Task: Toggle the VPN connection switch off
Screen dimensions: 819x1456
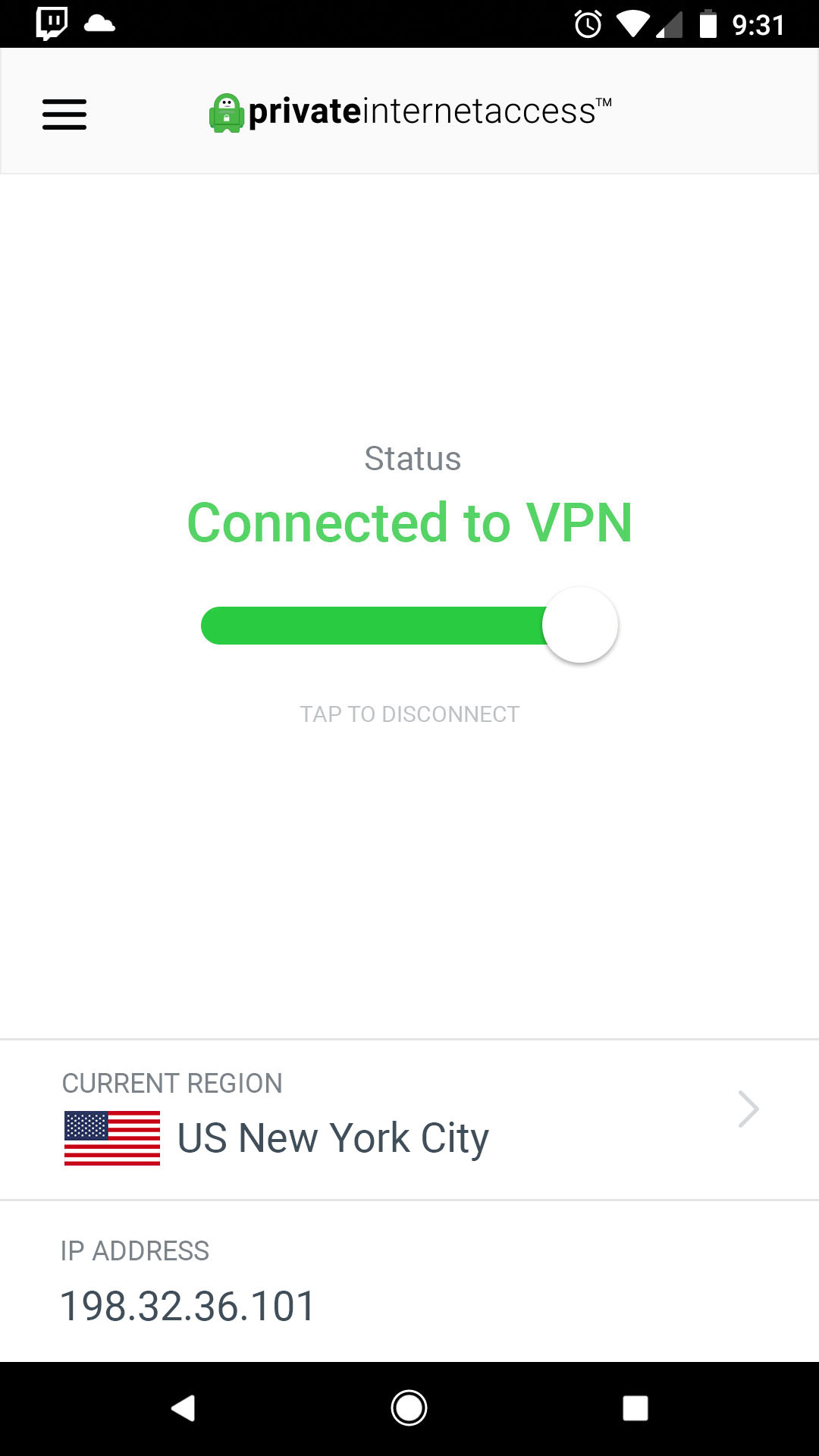Action: 409,625
